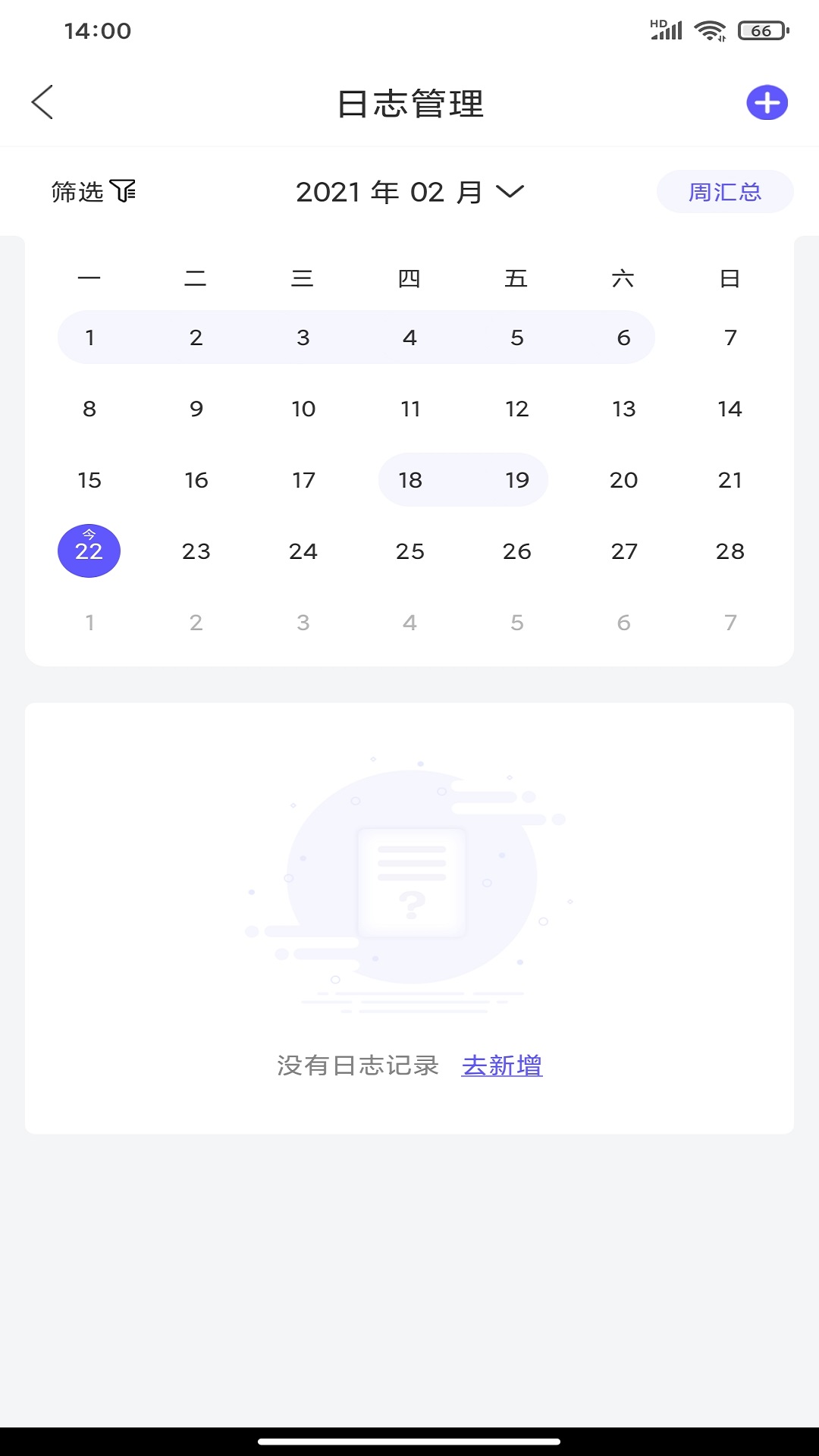Open the 筛选 filter

tap(93, 191)
